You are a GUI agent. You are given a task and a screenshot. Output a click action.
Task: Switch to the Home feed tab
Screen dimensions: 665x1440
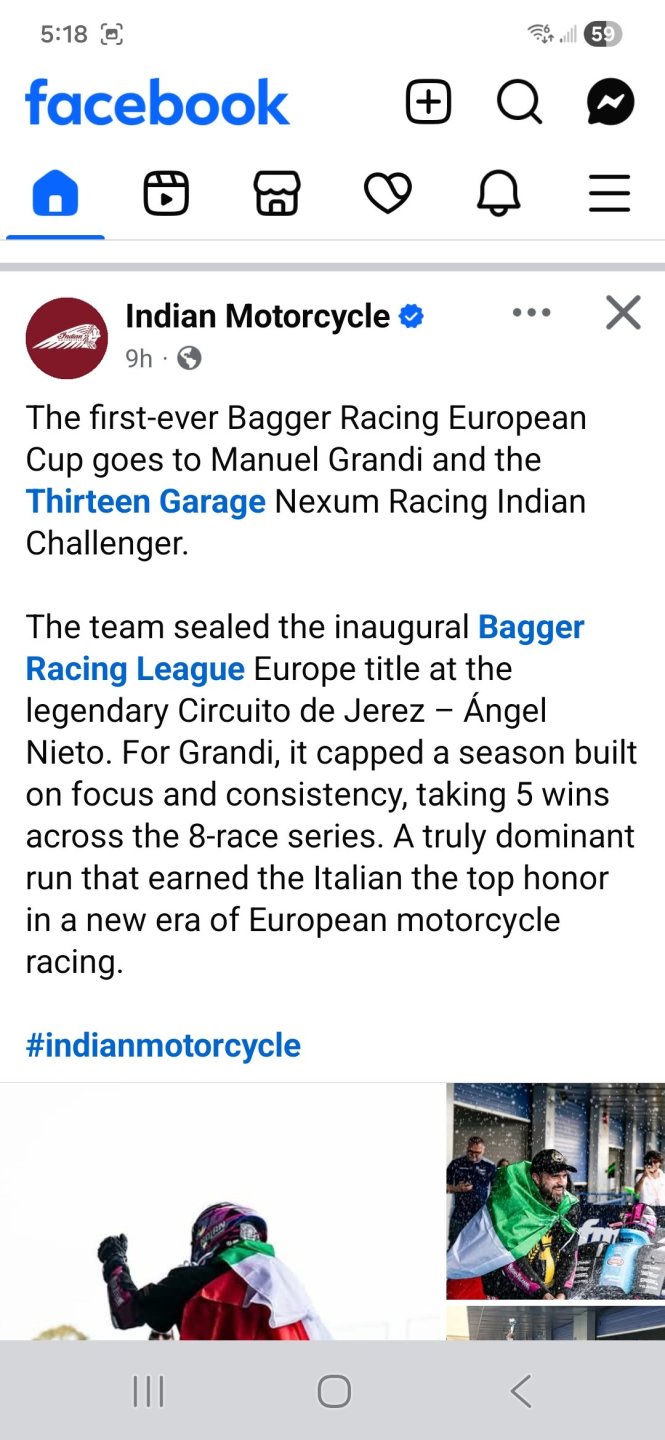coord(55,193)
